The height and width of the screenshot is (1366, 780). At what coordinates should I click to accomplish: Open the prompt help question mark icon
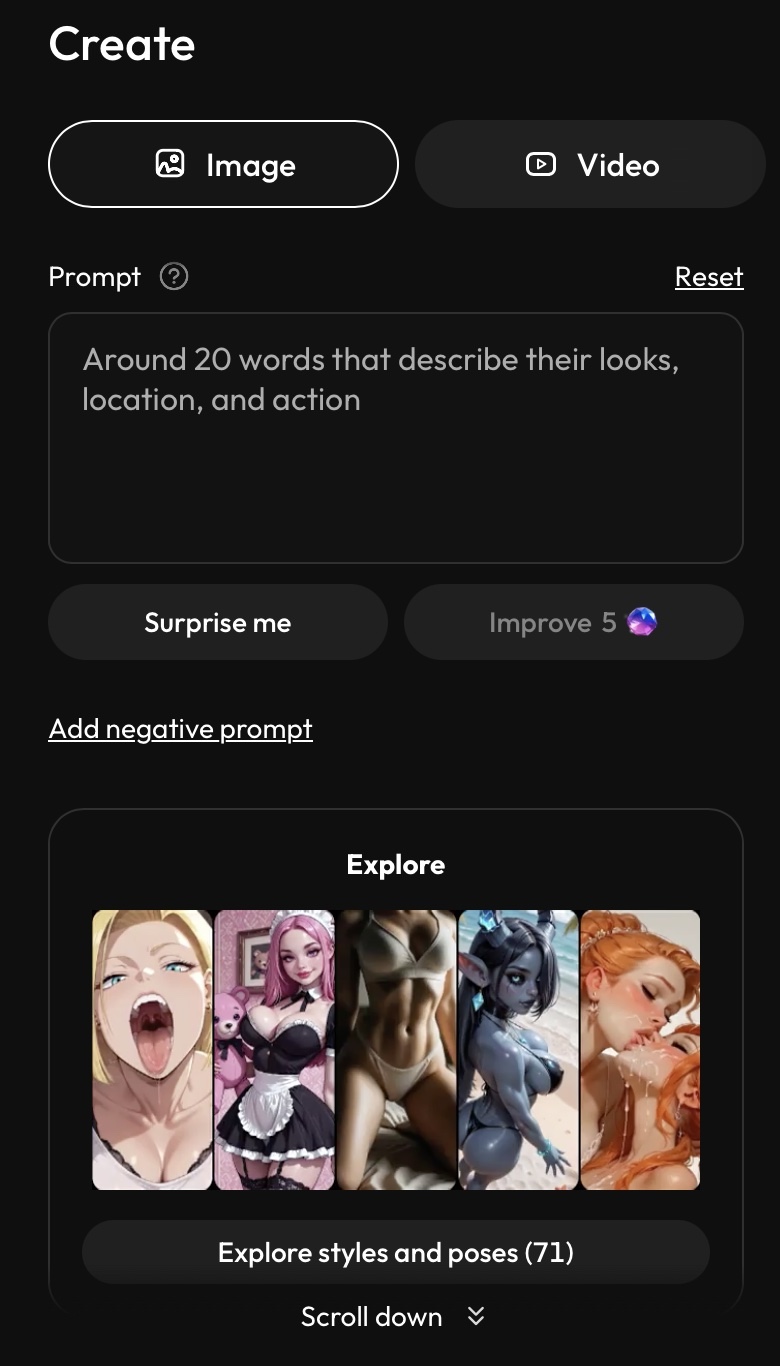click(173, 276)
